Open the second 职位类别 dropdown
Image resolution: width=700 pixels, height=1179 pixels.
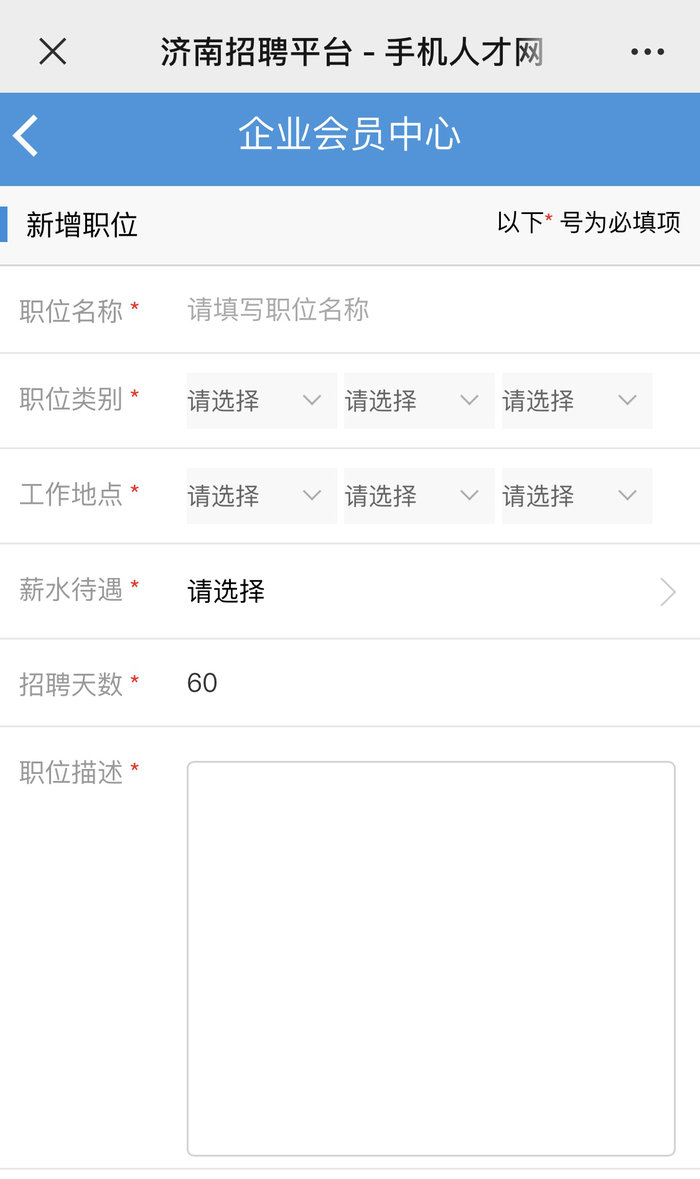418,401
